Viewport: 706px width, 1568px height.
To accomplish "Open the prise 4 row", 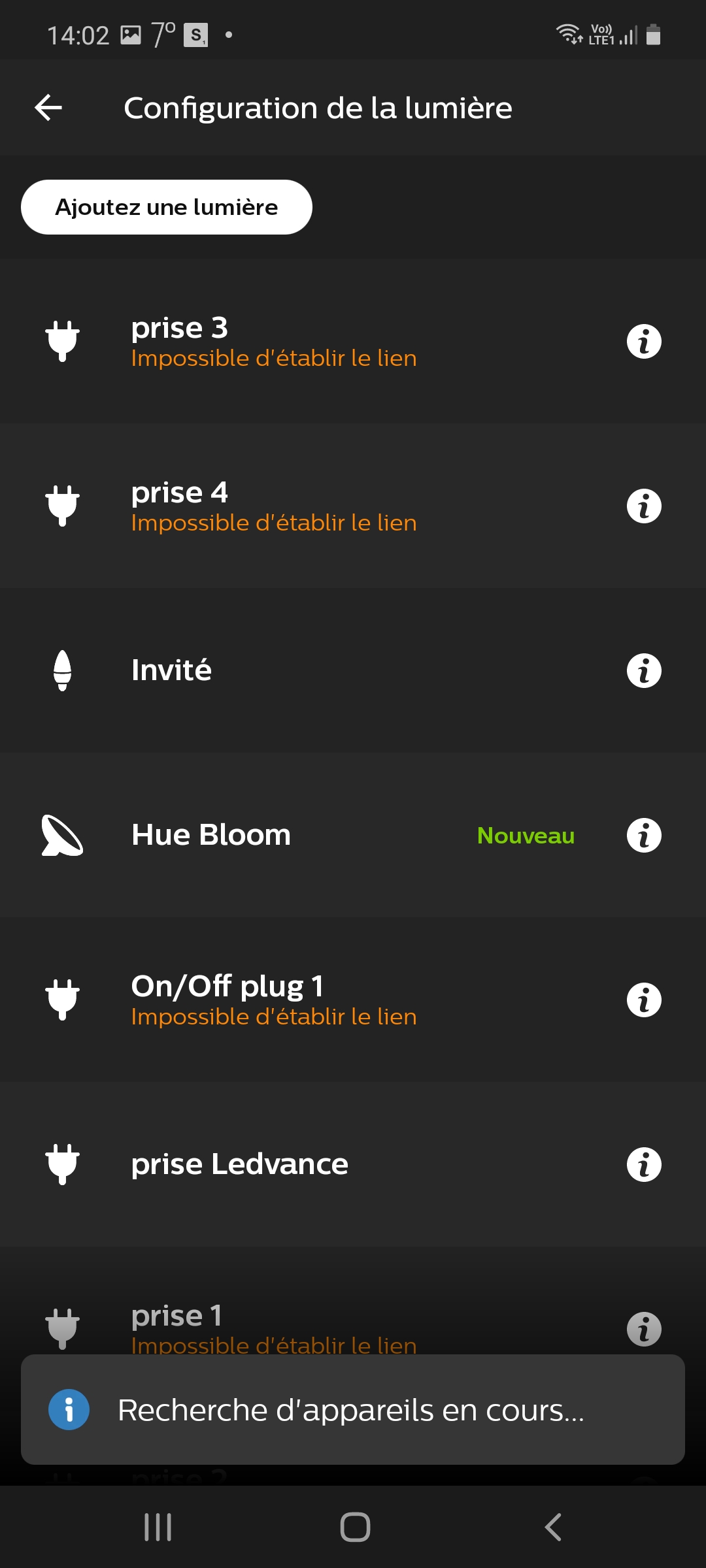I will [353, 506].
